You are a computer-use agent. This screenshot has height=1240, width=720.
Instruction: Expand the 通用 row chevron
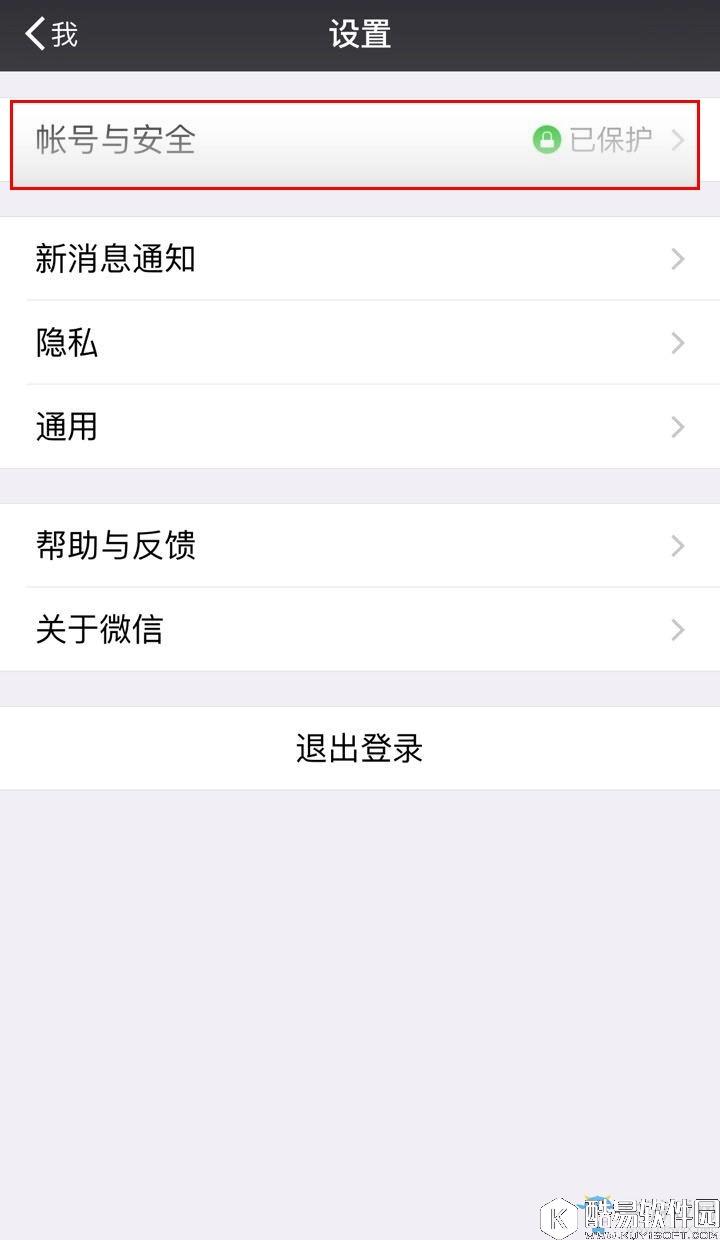[x=677, y=427]
